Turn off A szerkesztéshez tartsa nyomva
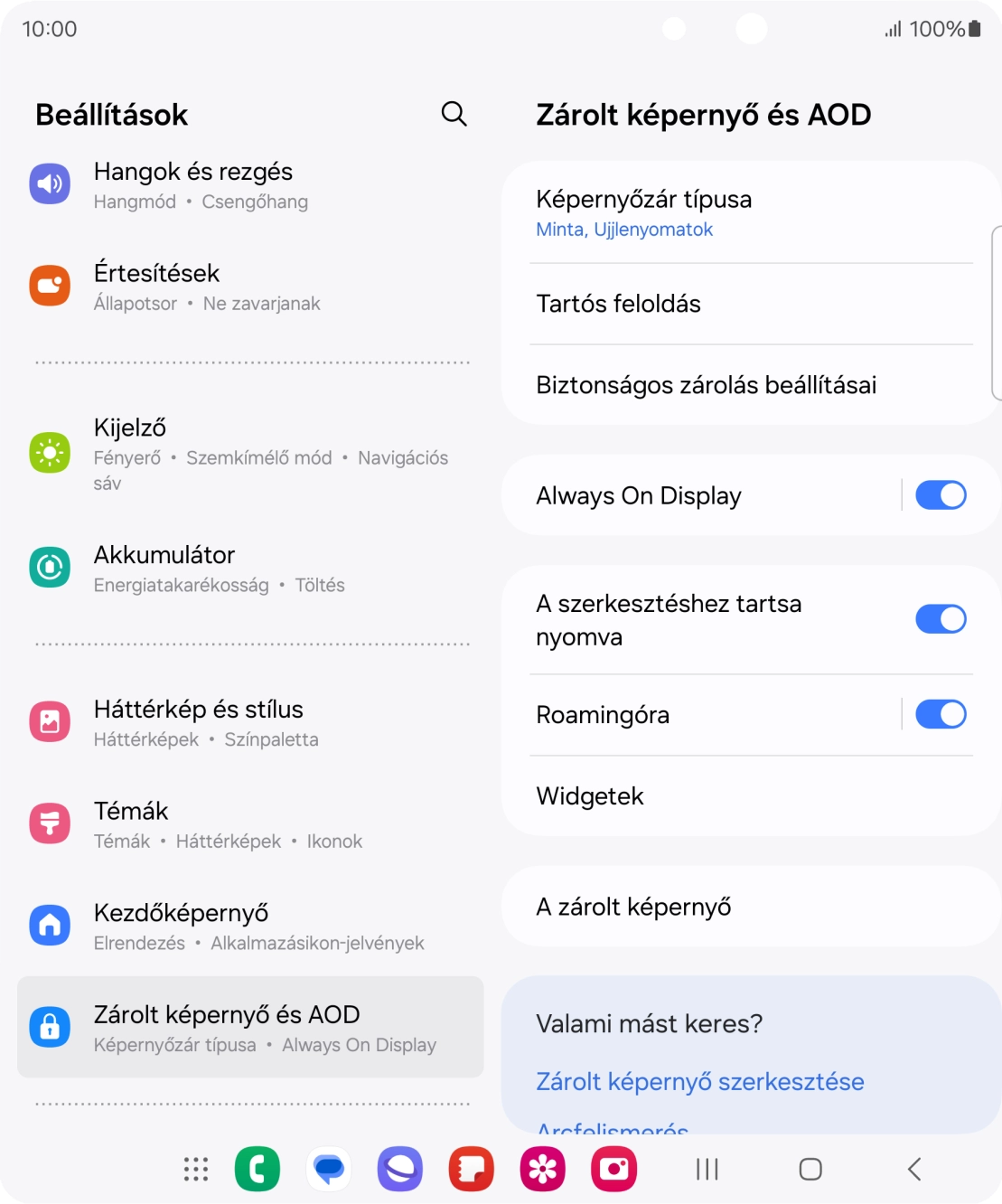The image size is (1002, 1204). pyautogui.click(x=941, y=618)
